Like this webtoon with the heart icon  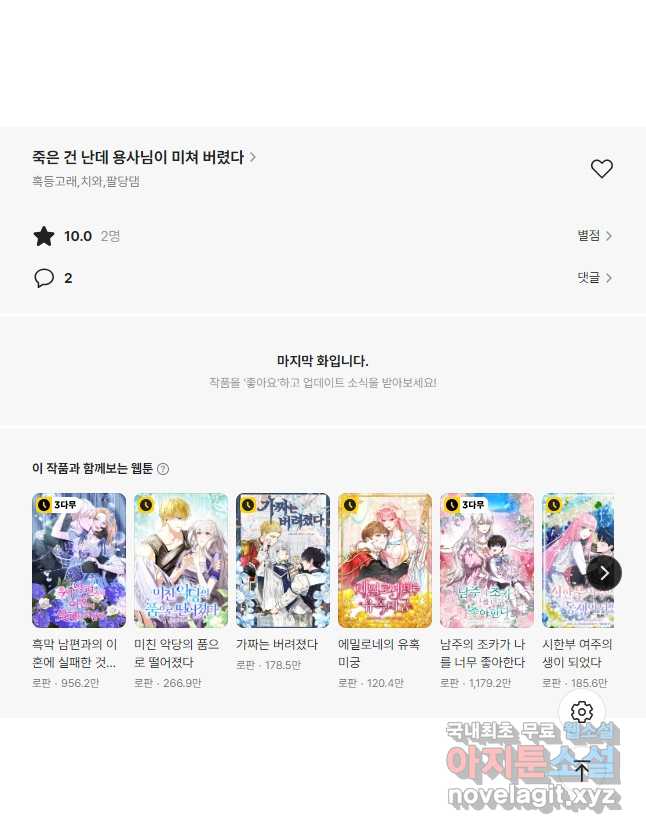pyautogui.click(x=601, y=169)
